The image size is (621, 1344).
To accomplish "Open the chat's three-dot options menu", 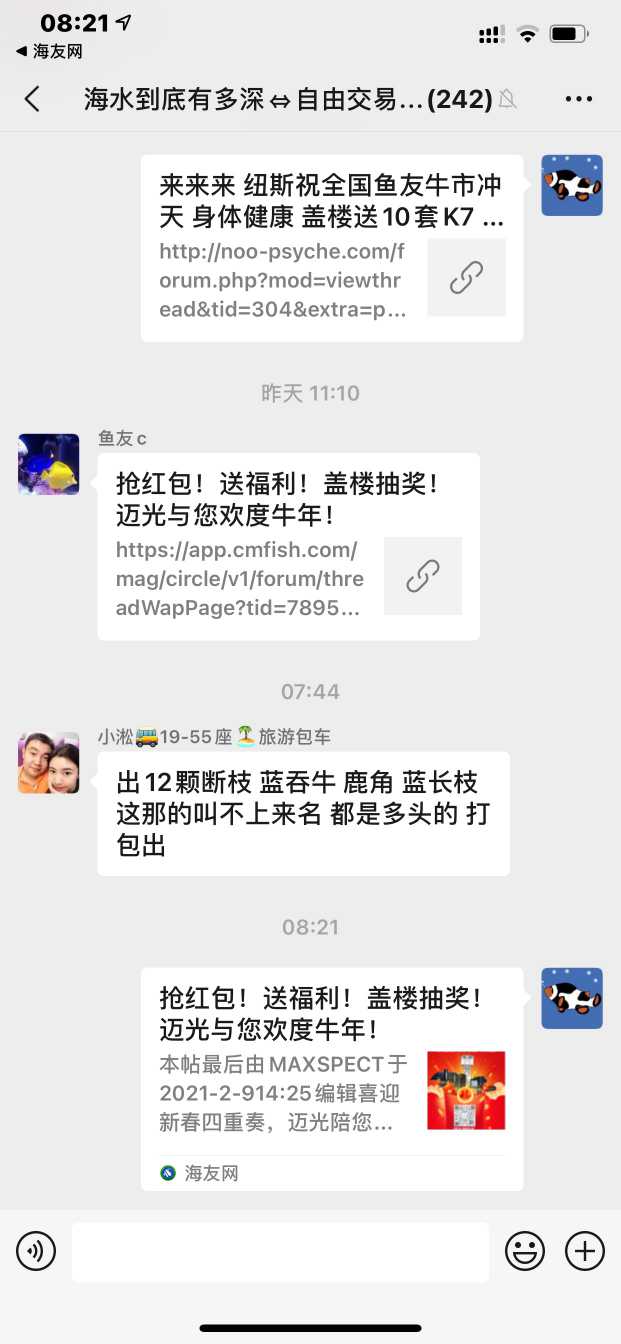I will point(579,99).
